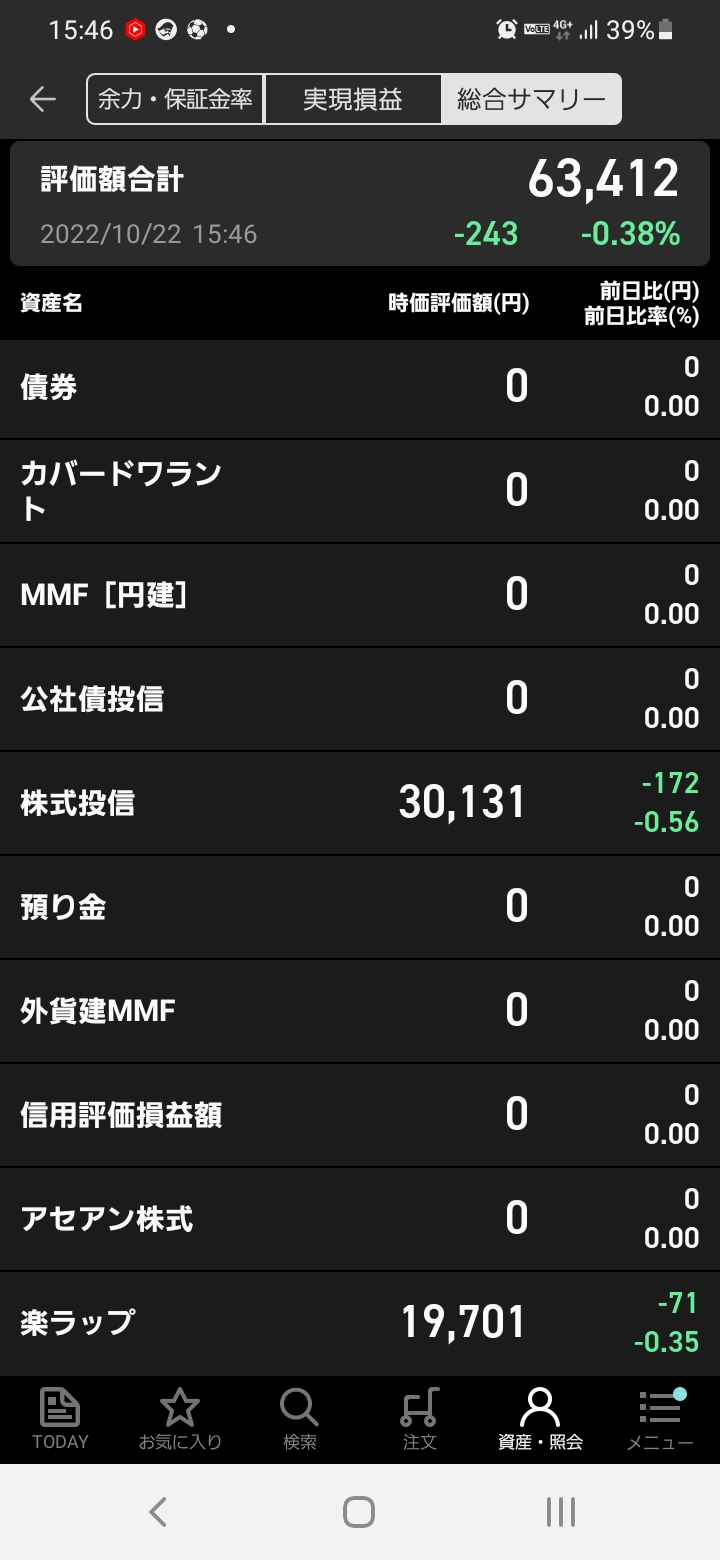The width and height of the screenshot is (720, 1560).
Task: Open お気に入り favorites tab
Action: 180,1419
